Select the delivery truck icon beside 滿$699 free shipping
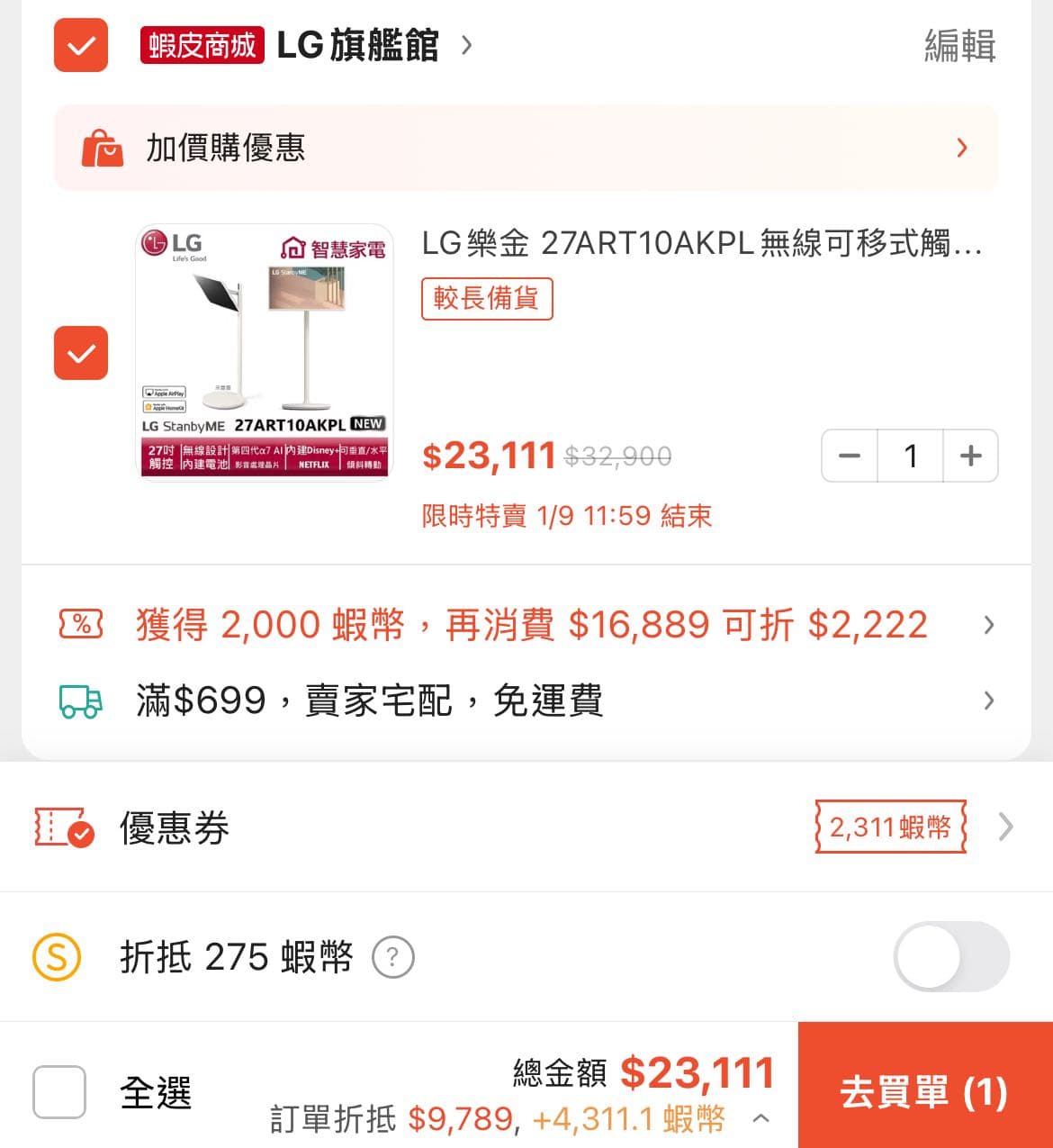1053x1148 pixels. [79, 701]
